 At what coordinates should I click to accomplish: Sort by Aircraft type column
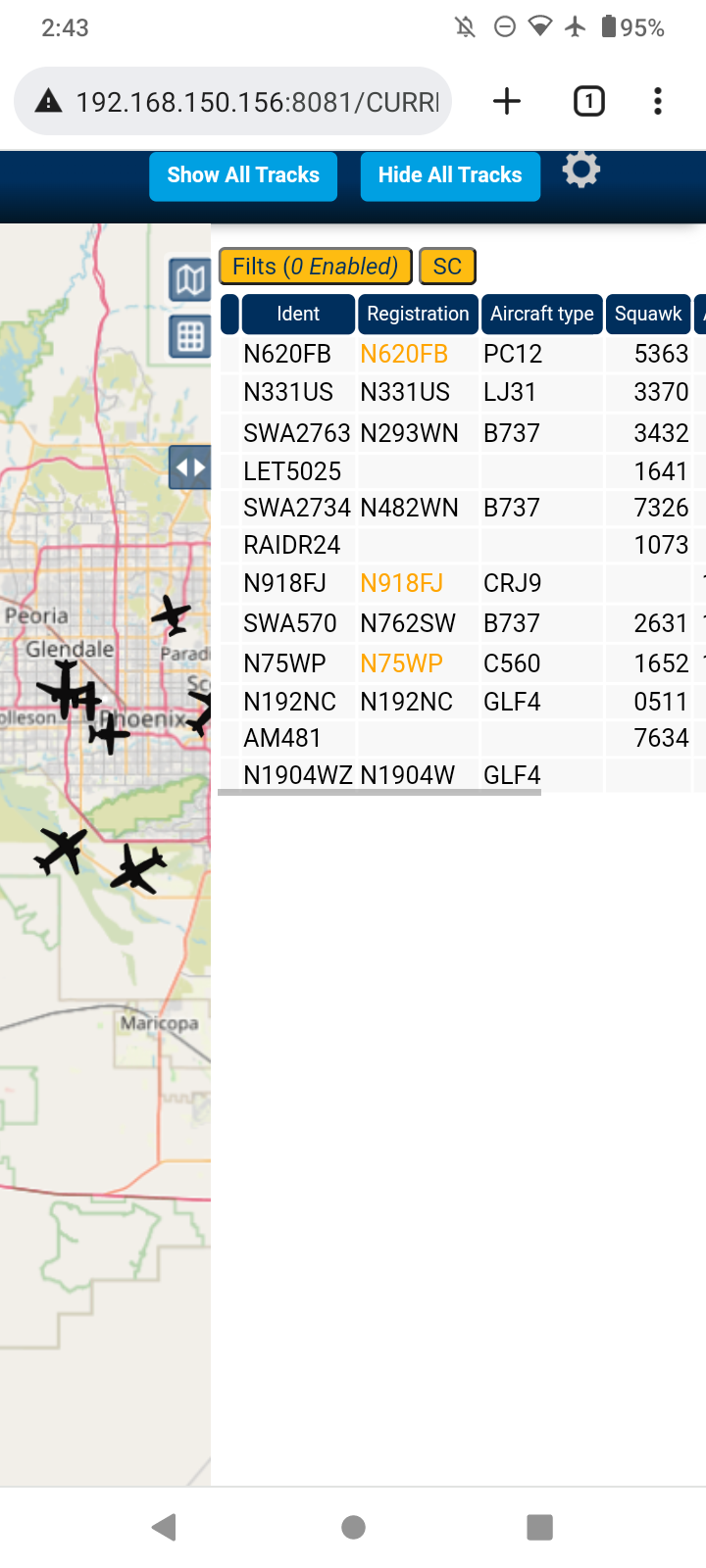tap(542, 314)
